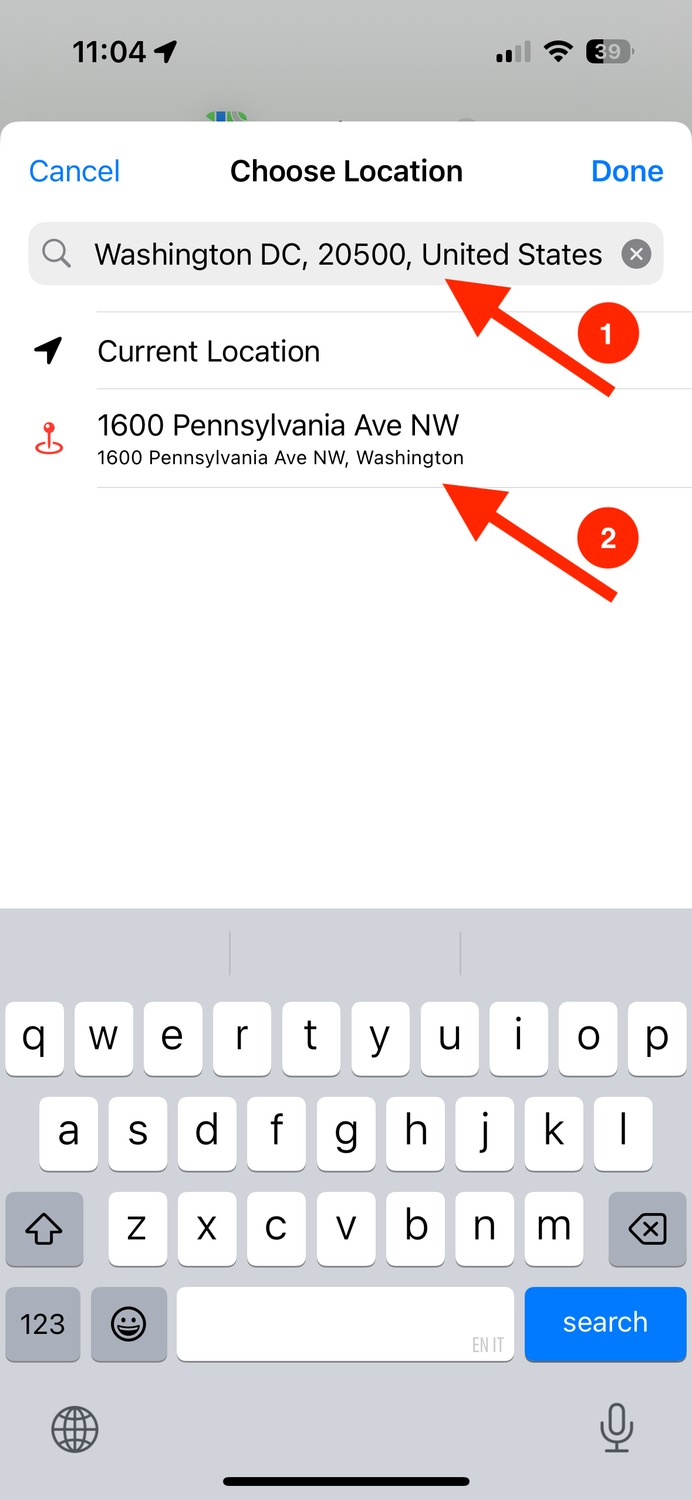Switch to the 123 numeric keyboard

[43, 1324]
